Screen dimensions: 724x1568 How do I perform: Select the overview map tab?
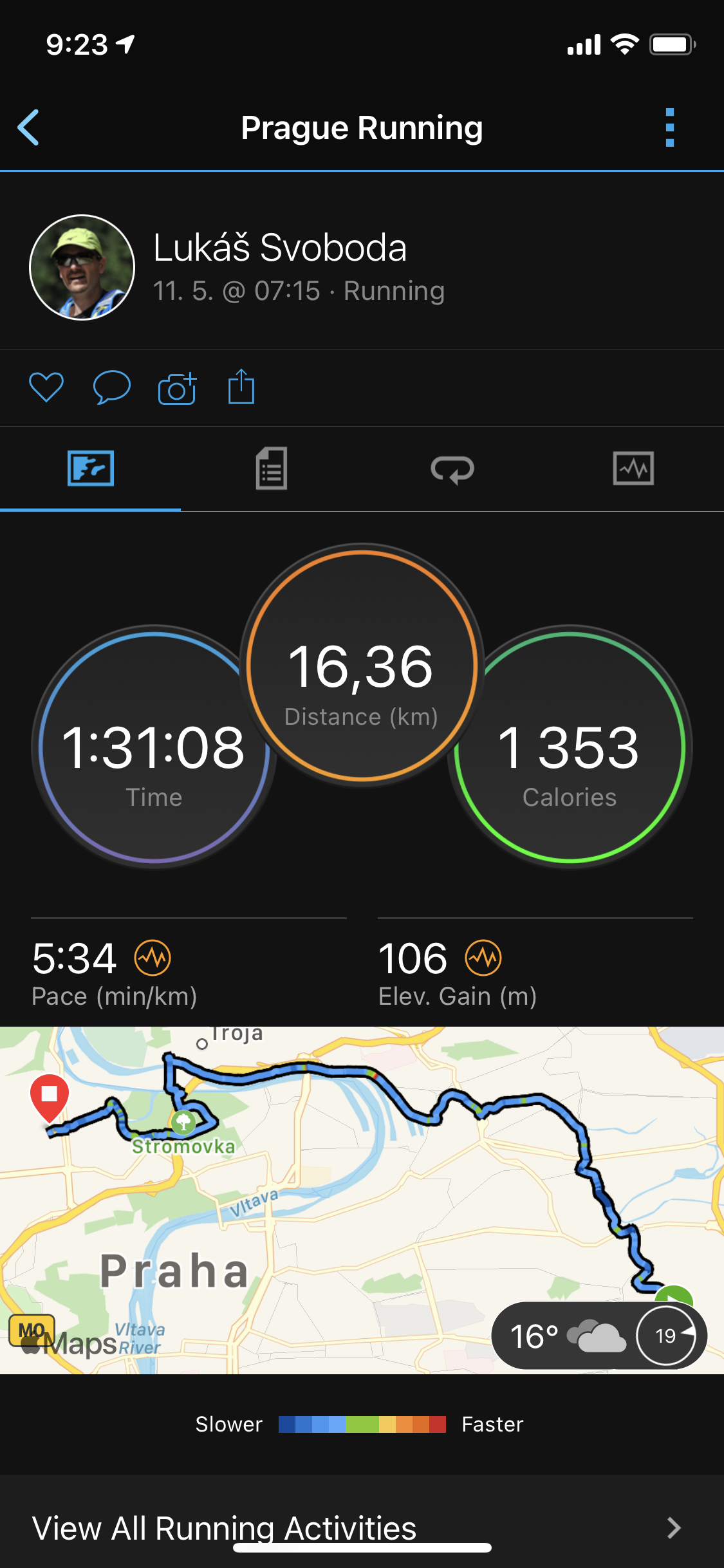[x=90, y=469]
